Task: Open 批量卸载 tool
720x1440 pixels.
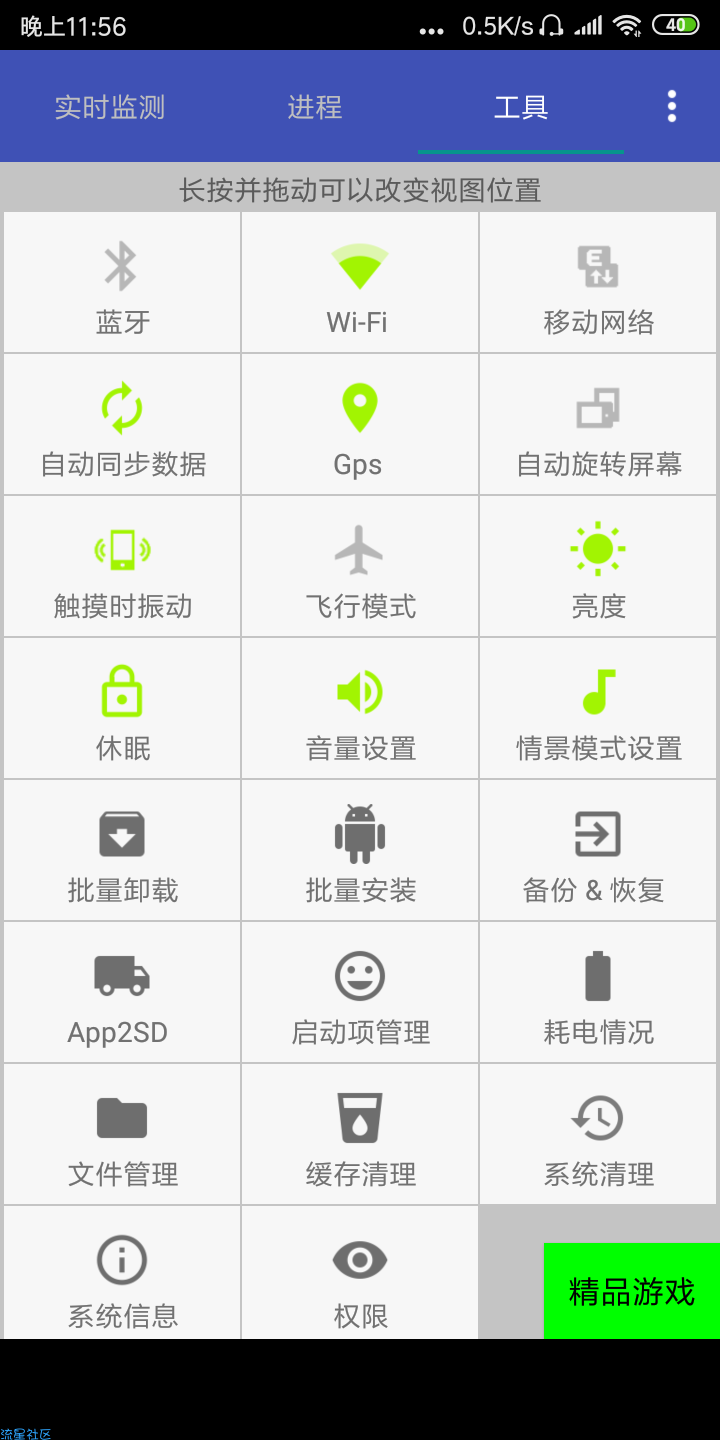Action: pyautogui.click(x=122, y=850)
